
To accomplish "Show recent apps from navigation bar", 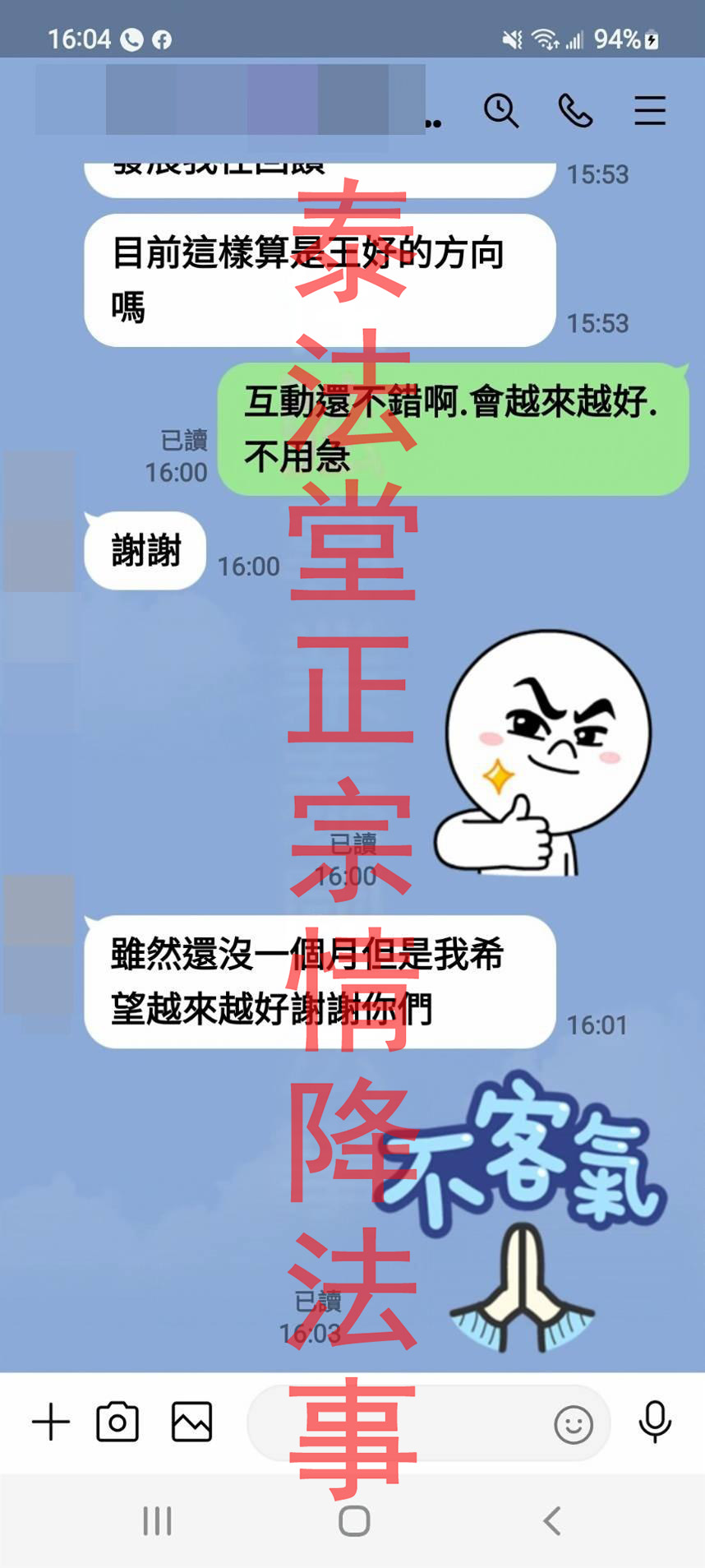I will (x=157, y=1521).
